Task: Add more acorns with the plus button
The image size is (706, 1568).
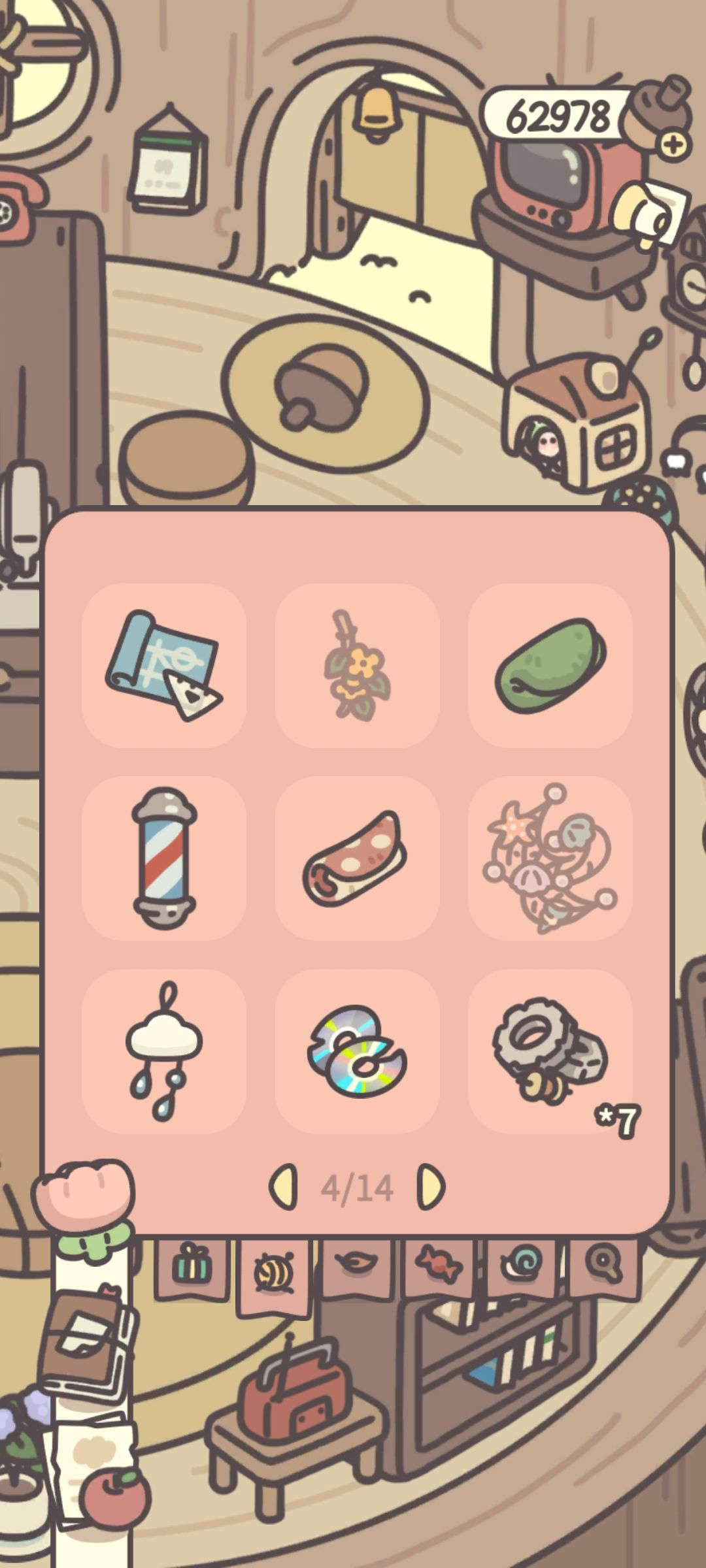Action: click(673, 144)
